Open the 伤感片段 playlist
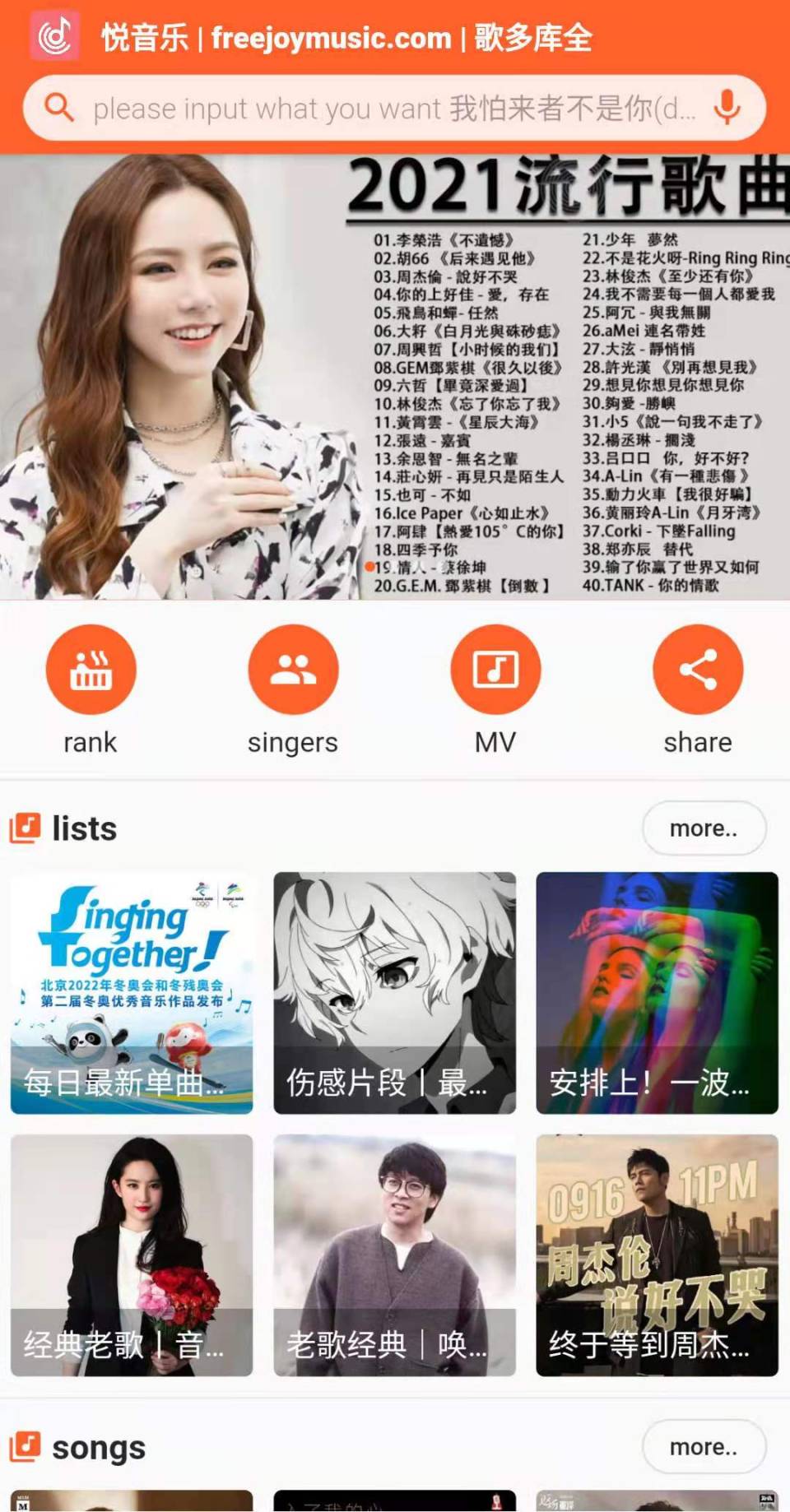 (395, 993)
